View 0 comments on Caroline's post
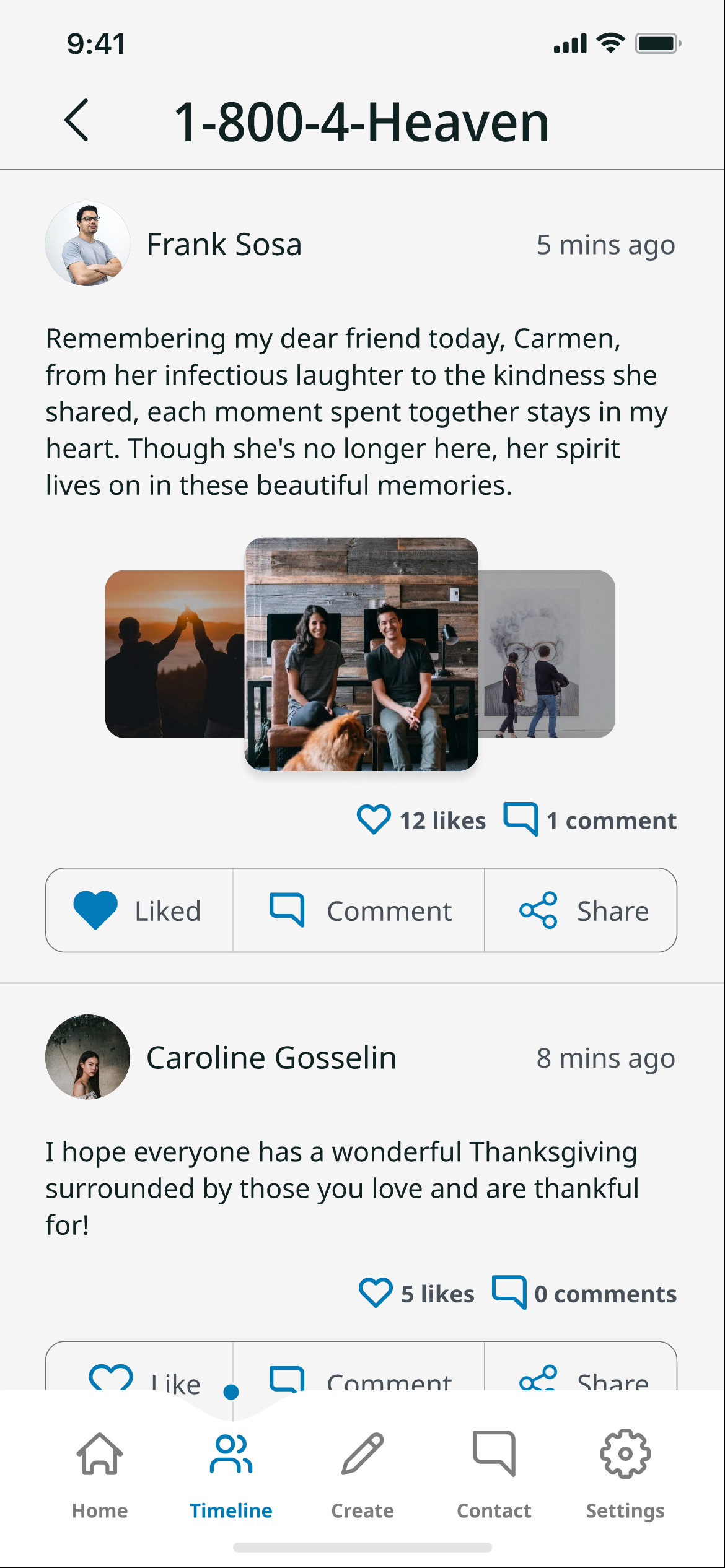 coord(584,1293)
